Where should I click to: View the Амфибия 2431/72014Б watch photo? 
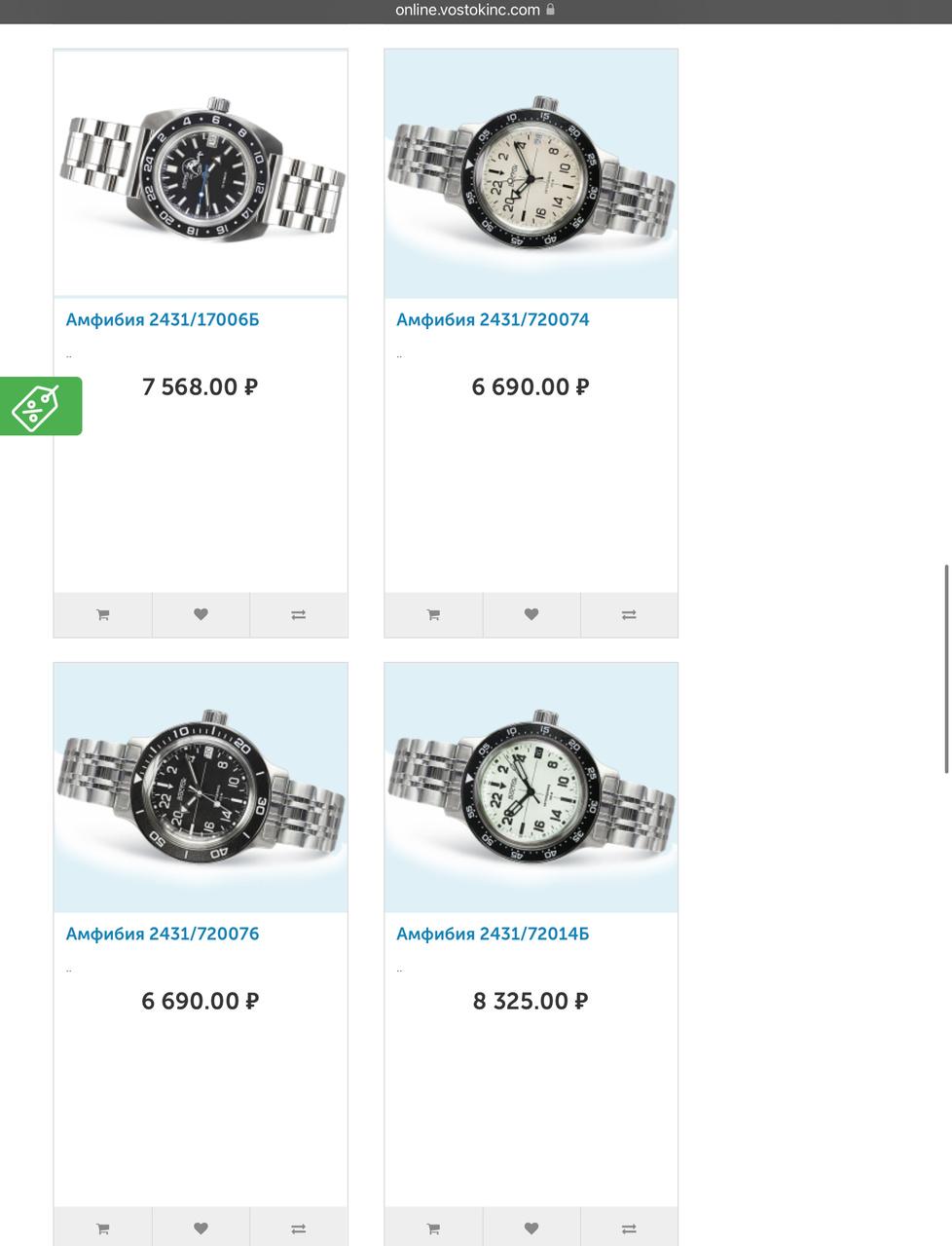tap(531, 788)
